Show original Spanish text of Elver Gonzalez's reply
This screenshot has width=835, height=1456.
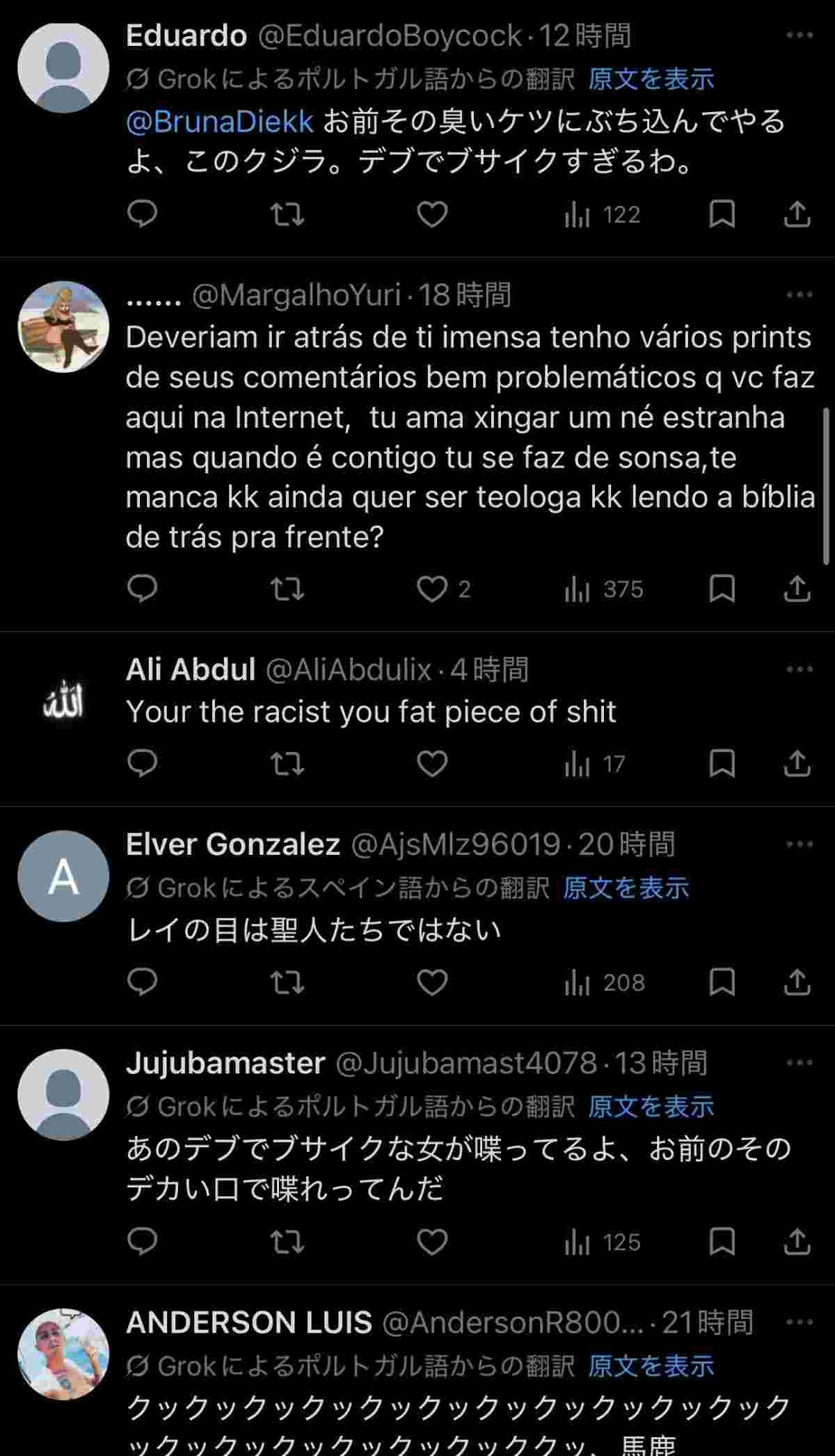pos(626,888)
